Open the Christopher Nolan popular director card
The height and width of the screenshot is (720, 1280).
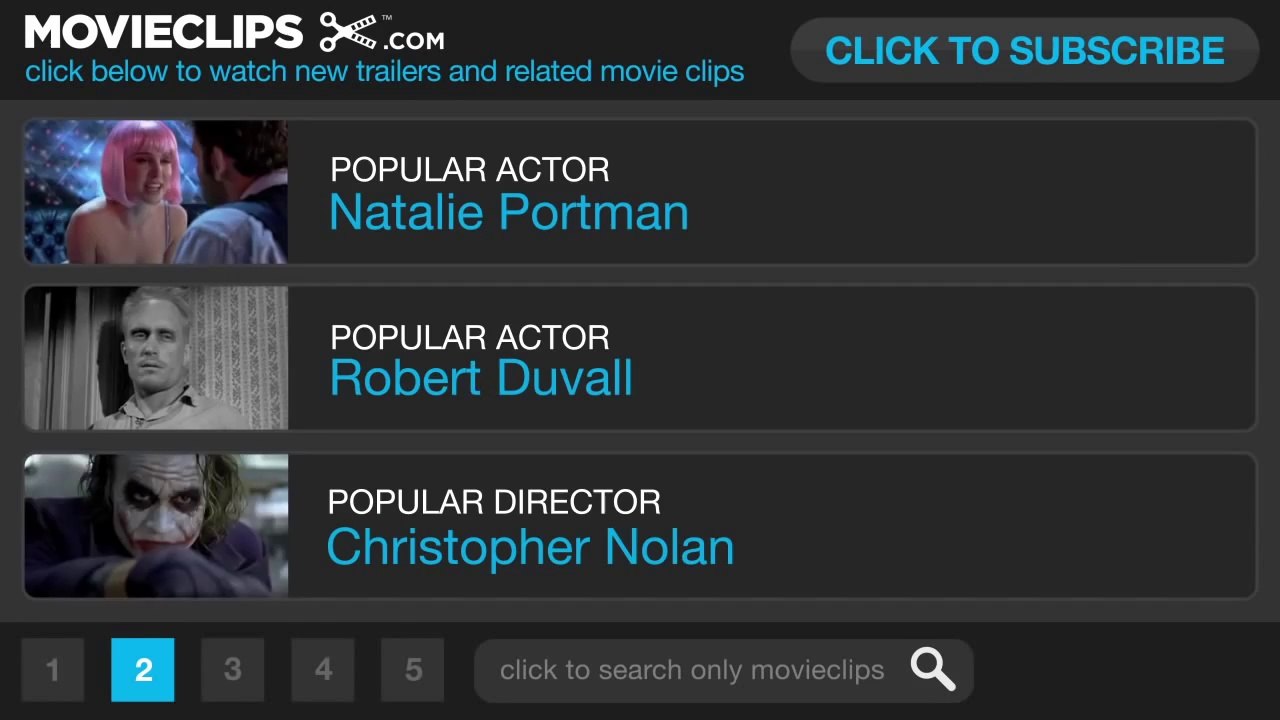pyautogui.click(x=640, y=526)
